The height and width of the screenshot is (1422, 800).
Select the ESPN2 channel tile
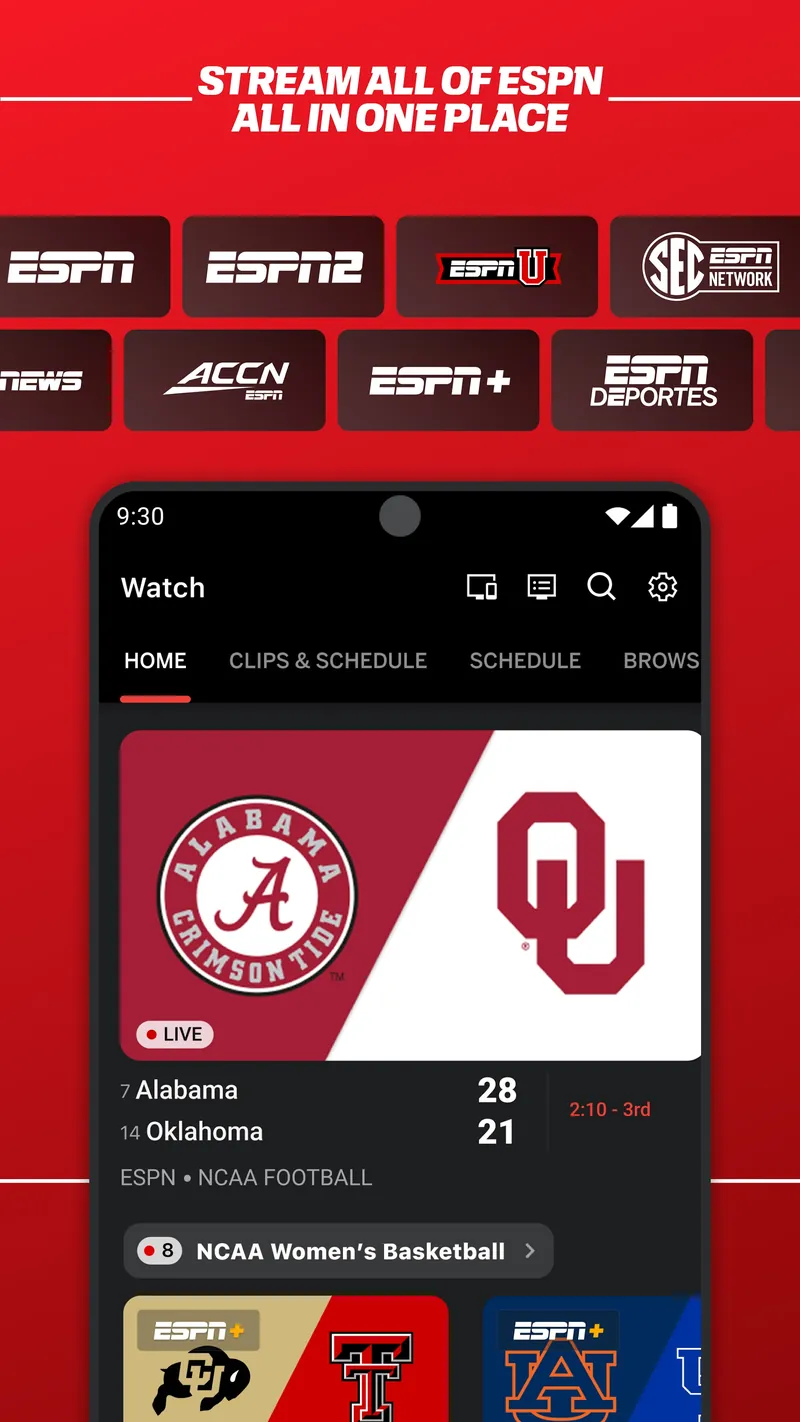click(x=283, y=267)
